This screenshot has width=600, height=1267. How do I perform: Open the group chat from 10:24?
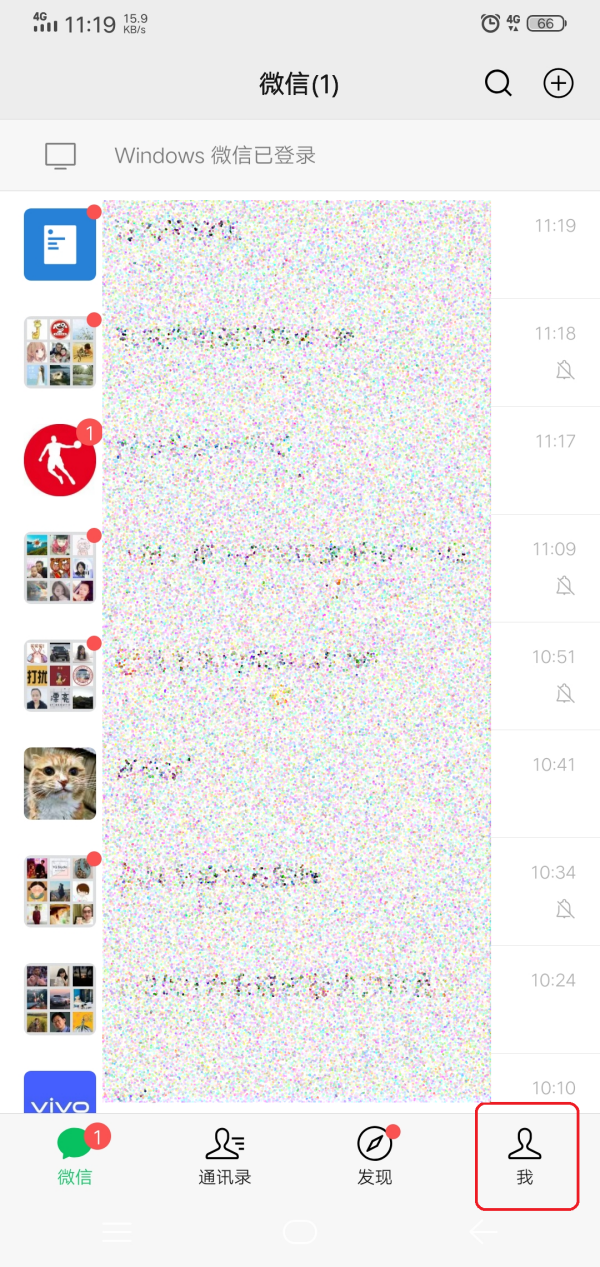(x=300, y=1000)
